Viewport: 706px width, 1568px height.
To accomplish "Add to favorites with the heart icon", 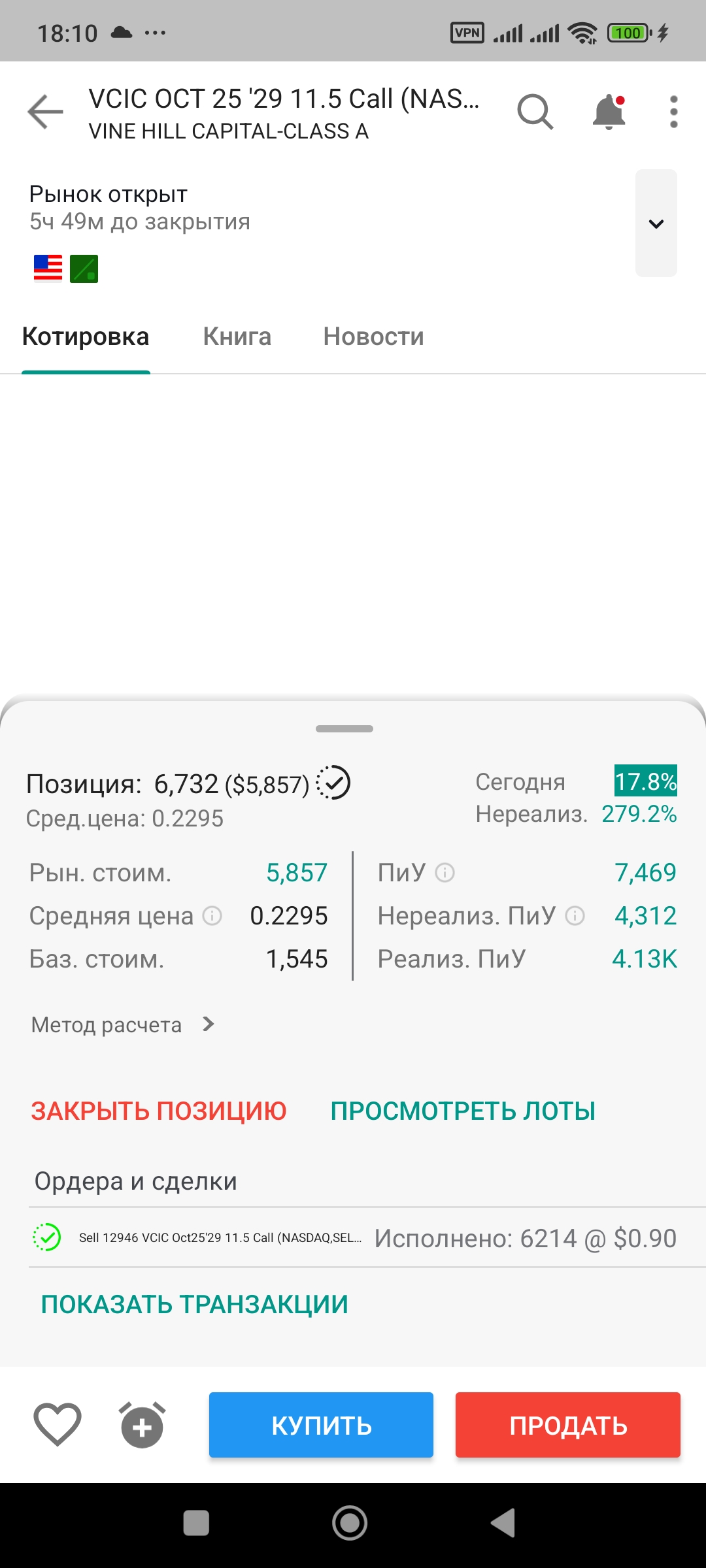I will click(58, 1424).
